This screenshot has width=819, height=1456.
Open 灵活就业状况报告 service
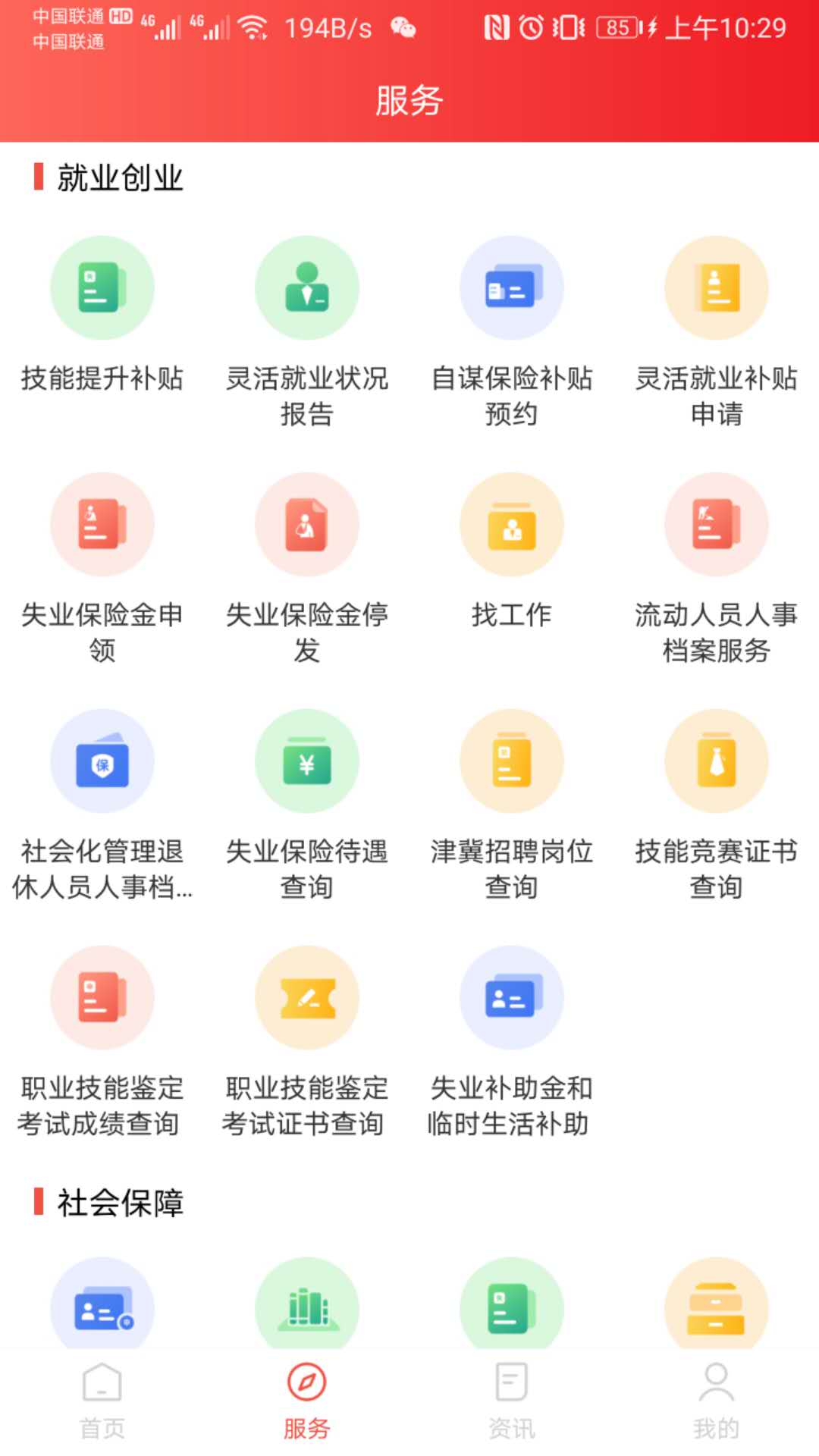click(307, 334)
